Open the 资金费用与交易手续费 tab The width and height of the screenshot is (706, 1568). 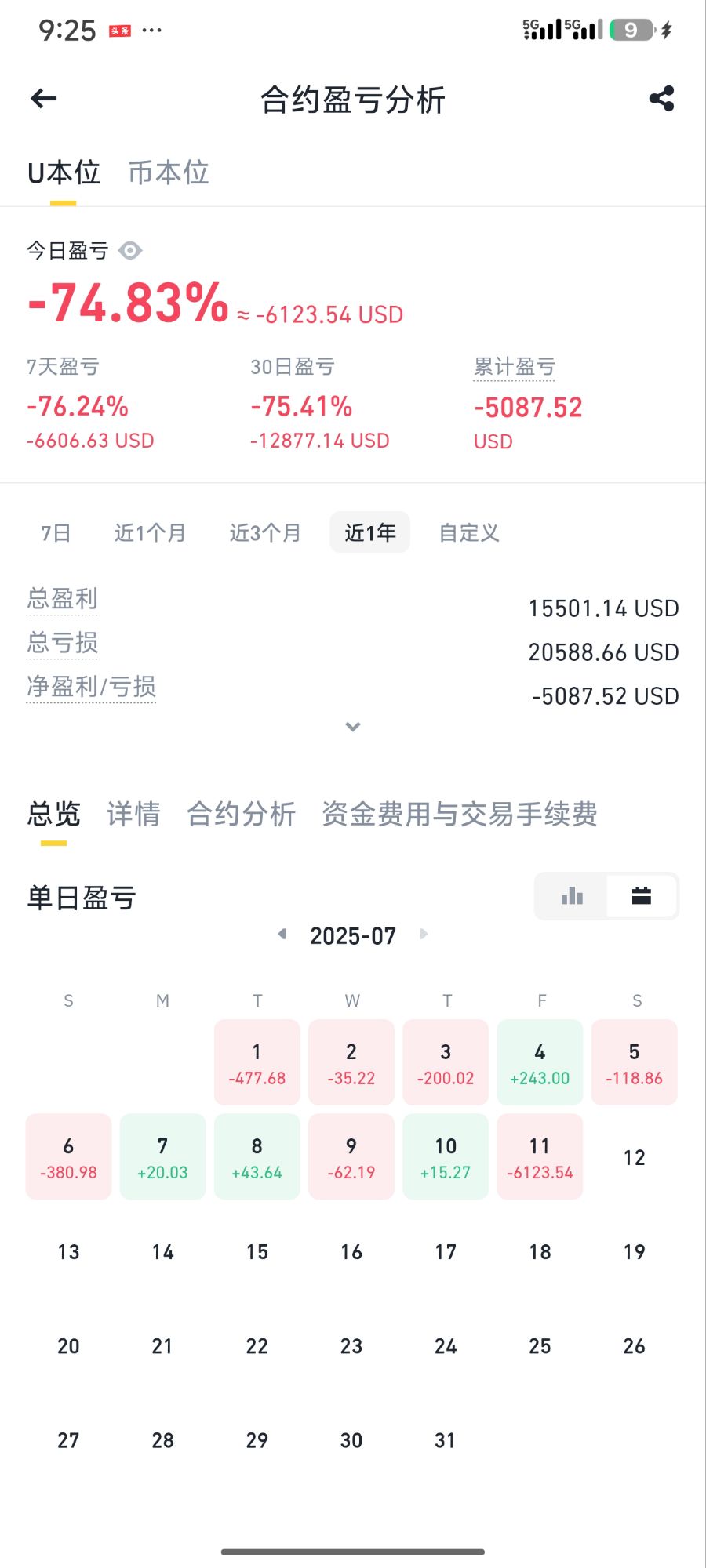(460, 814)
